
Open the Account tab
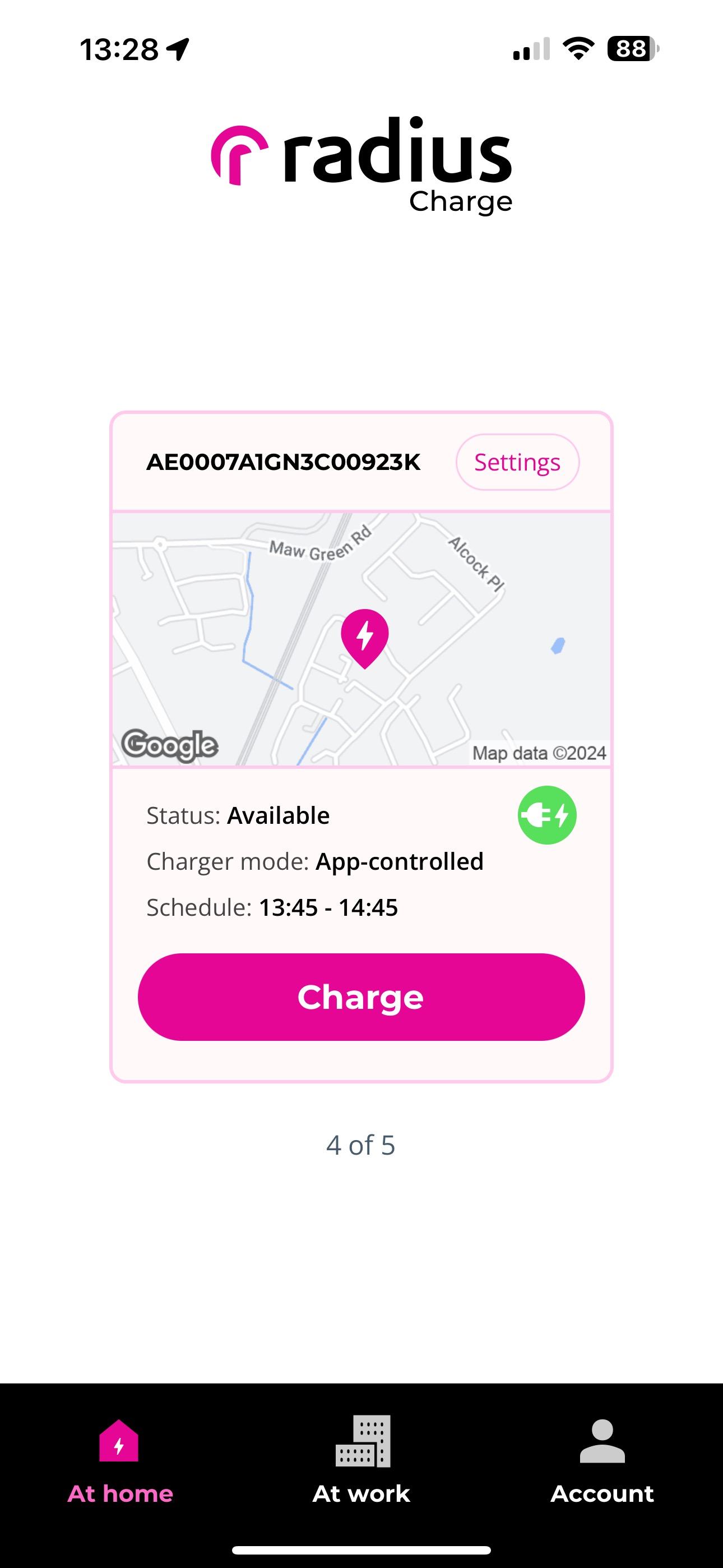tap(602, 1461)
